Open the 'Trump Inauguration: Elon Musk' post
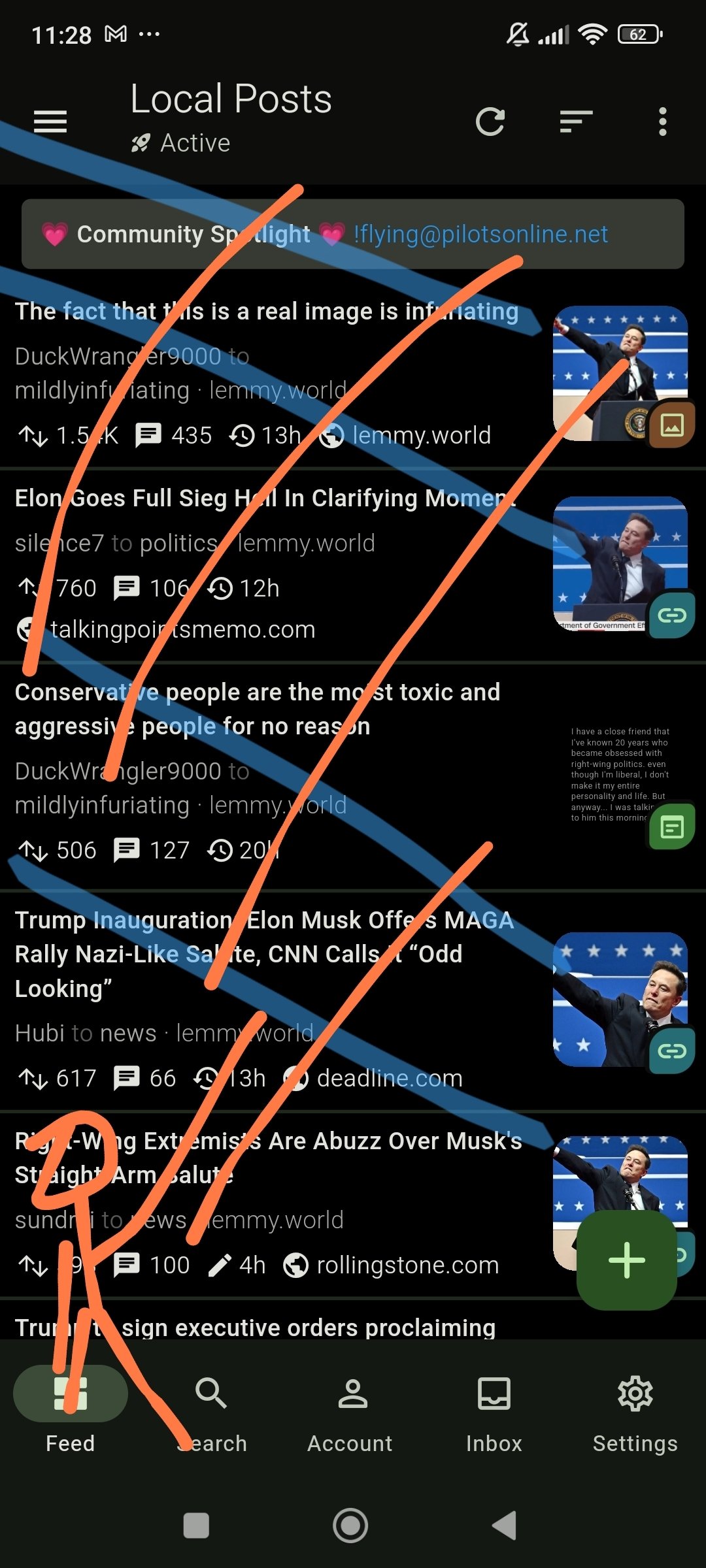Viewport: 706px width, 1568px height. point(264,954)
